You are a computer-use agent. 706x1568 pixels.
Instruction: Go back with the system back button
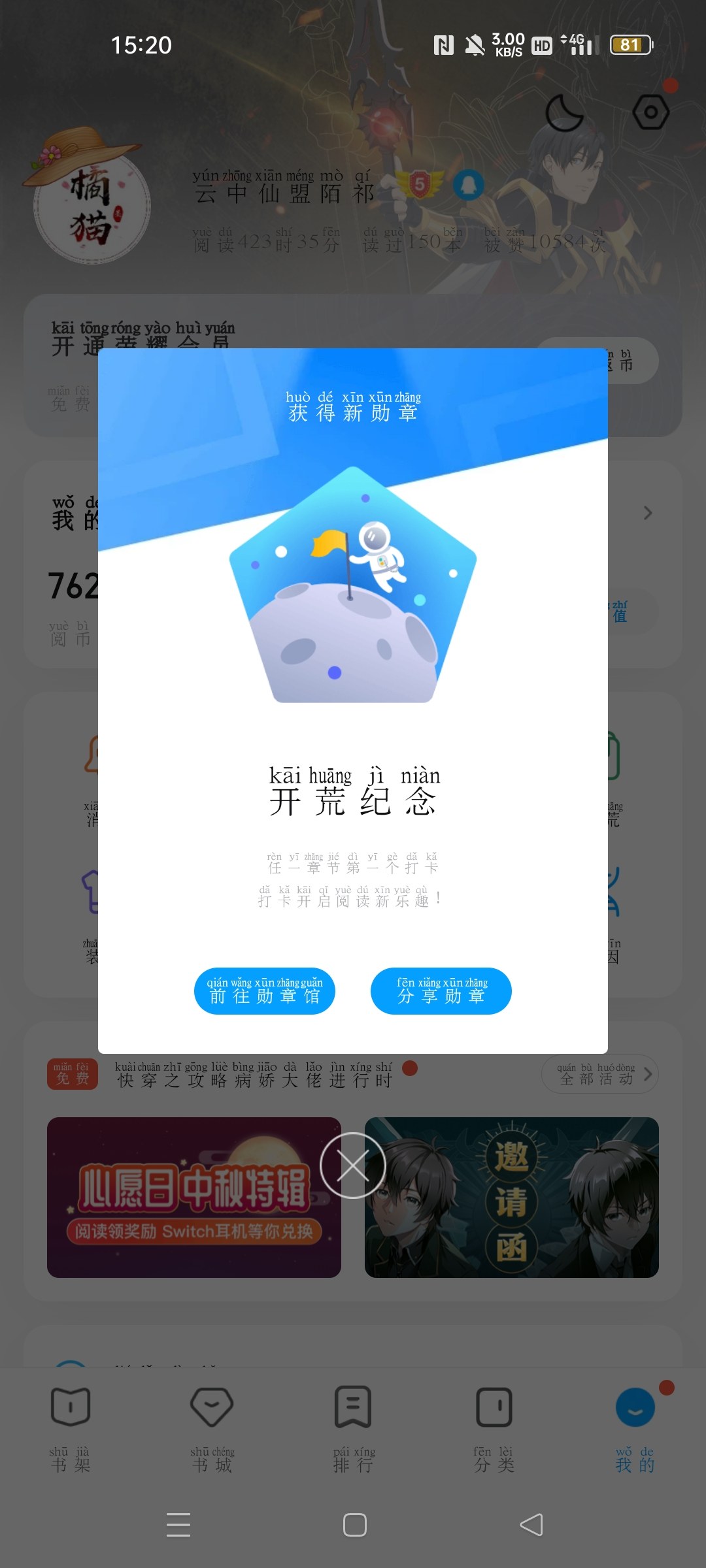click(x=531, y=1525)
